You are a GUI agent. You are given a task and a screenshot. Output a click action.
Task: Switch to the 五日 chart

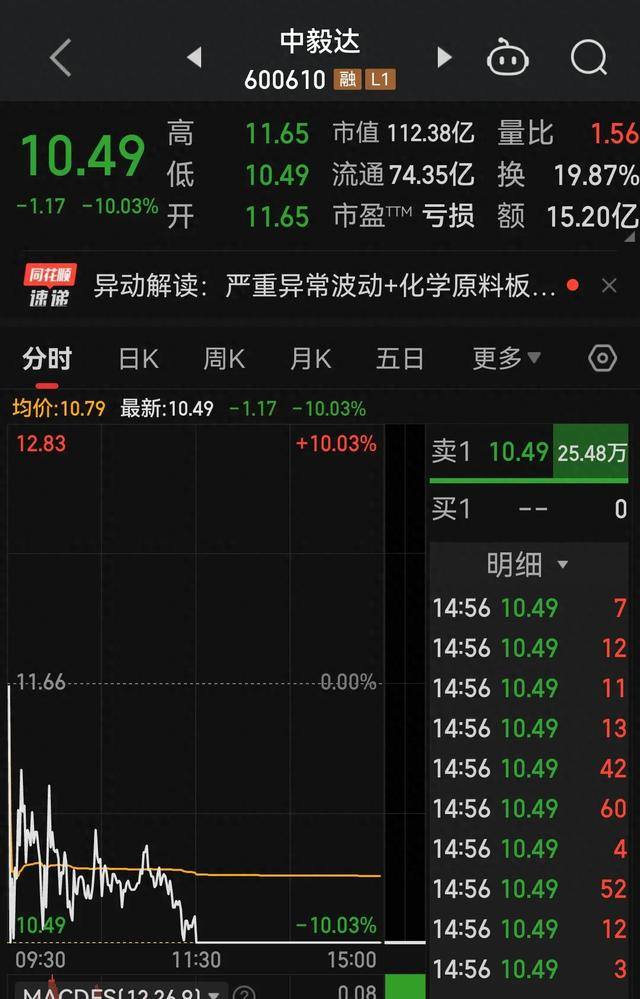click(x=400, y=359)
